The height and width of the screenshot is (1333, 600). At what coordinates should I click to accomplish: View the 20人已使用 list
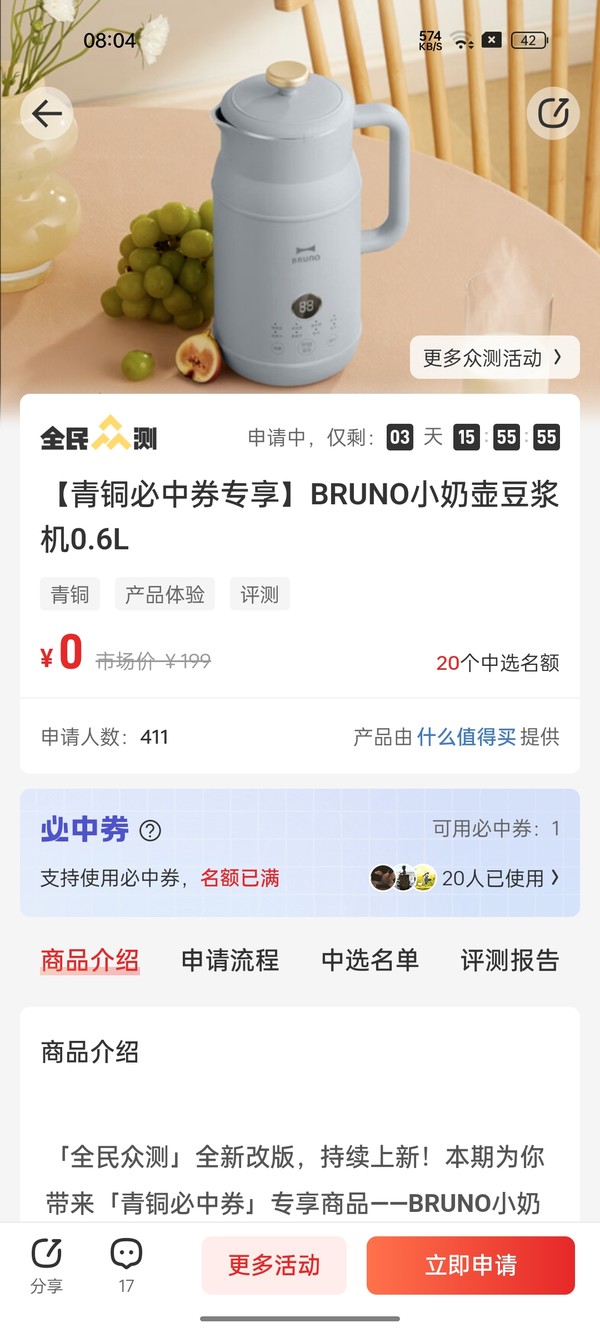point(500,878)
